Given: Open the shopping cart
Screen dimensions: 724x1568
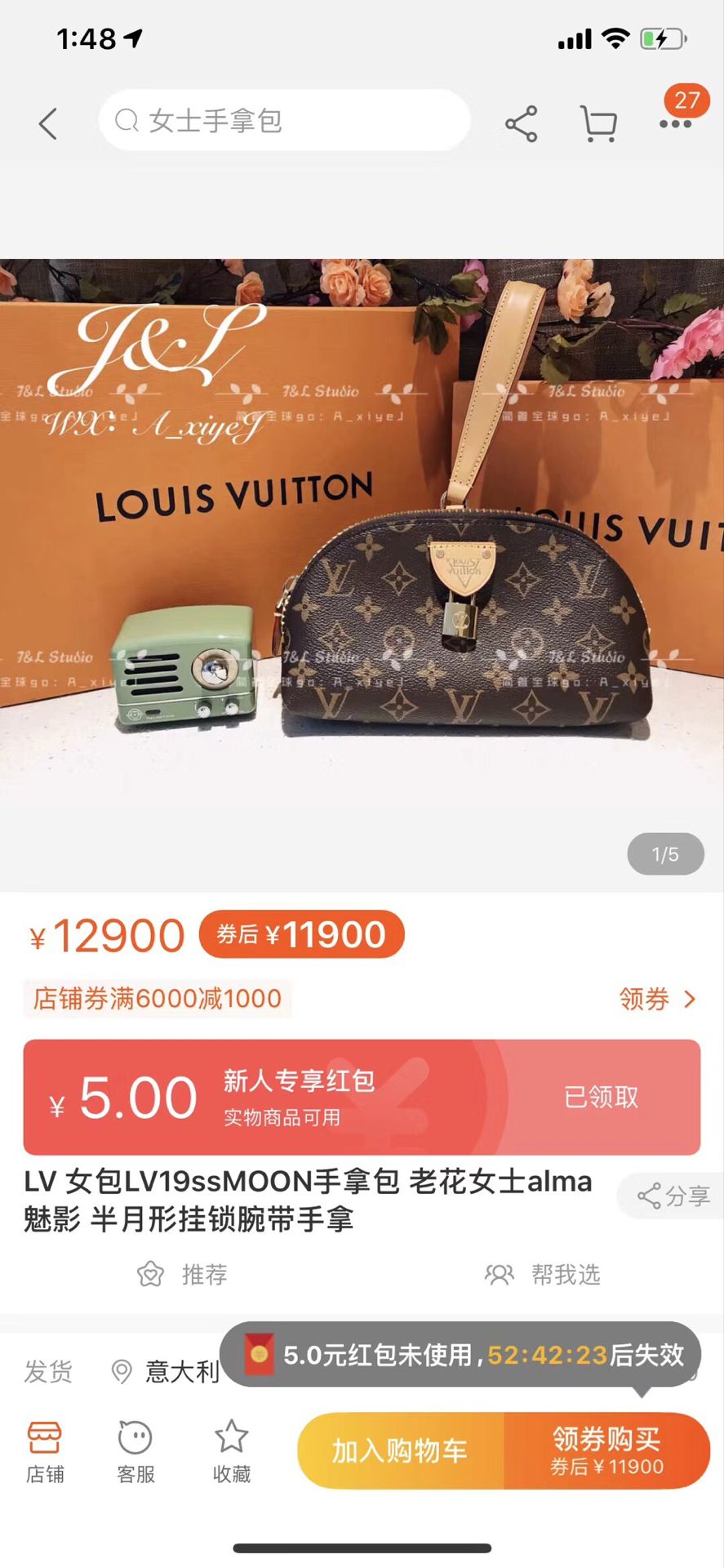Looking at the screenshot, I should pos(598,124).
